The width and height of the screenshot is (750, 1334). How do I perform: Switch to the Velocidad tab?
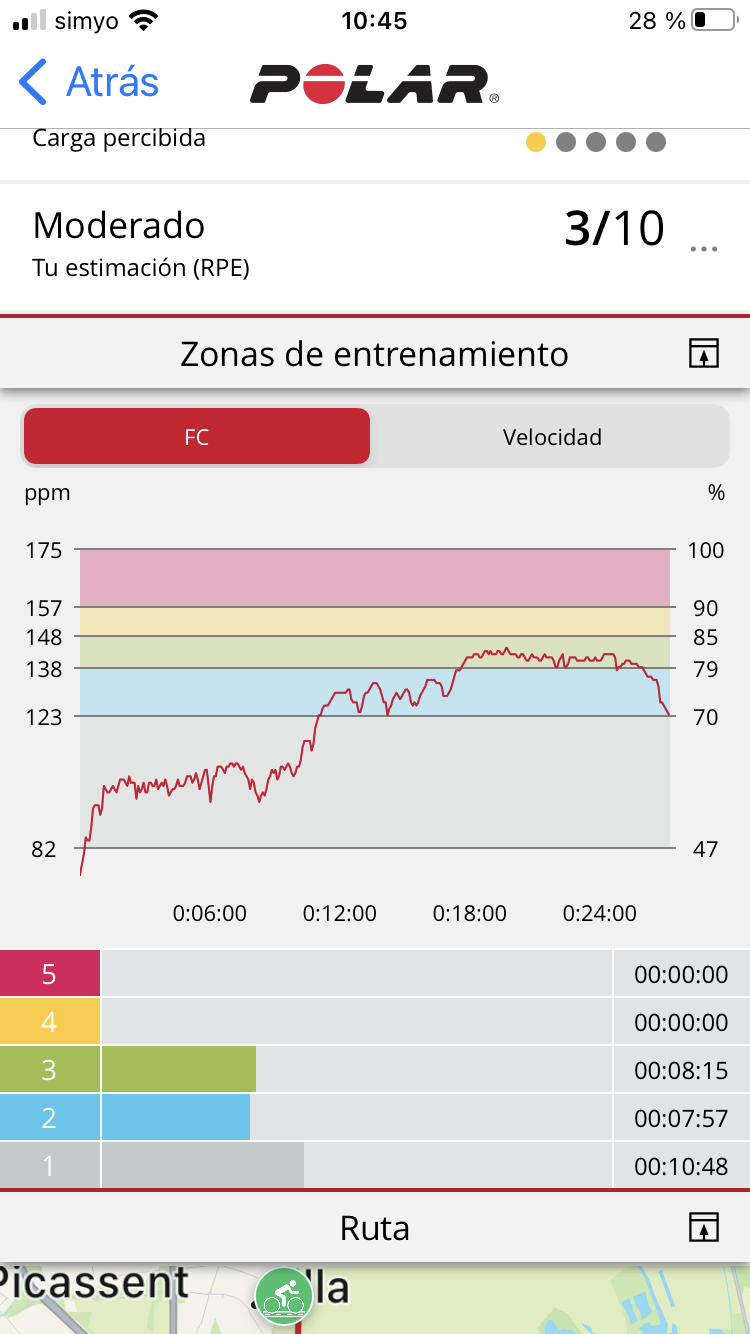pyautogui.click(x=552, y=436)
